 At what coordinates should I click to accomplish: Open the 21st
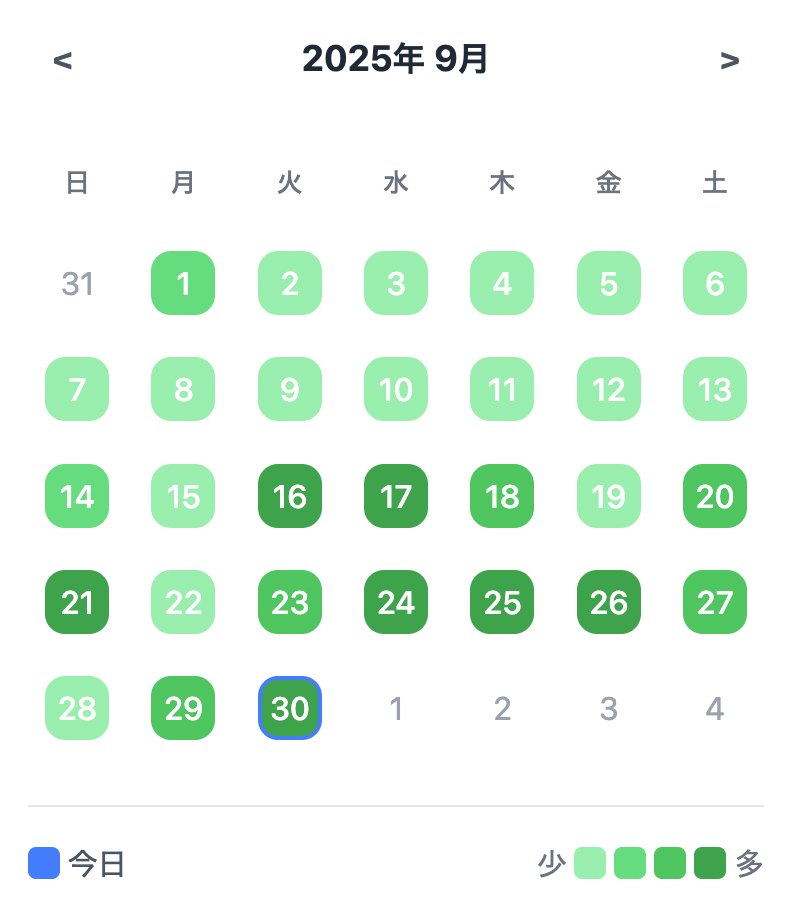coord(77,602)
